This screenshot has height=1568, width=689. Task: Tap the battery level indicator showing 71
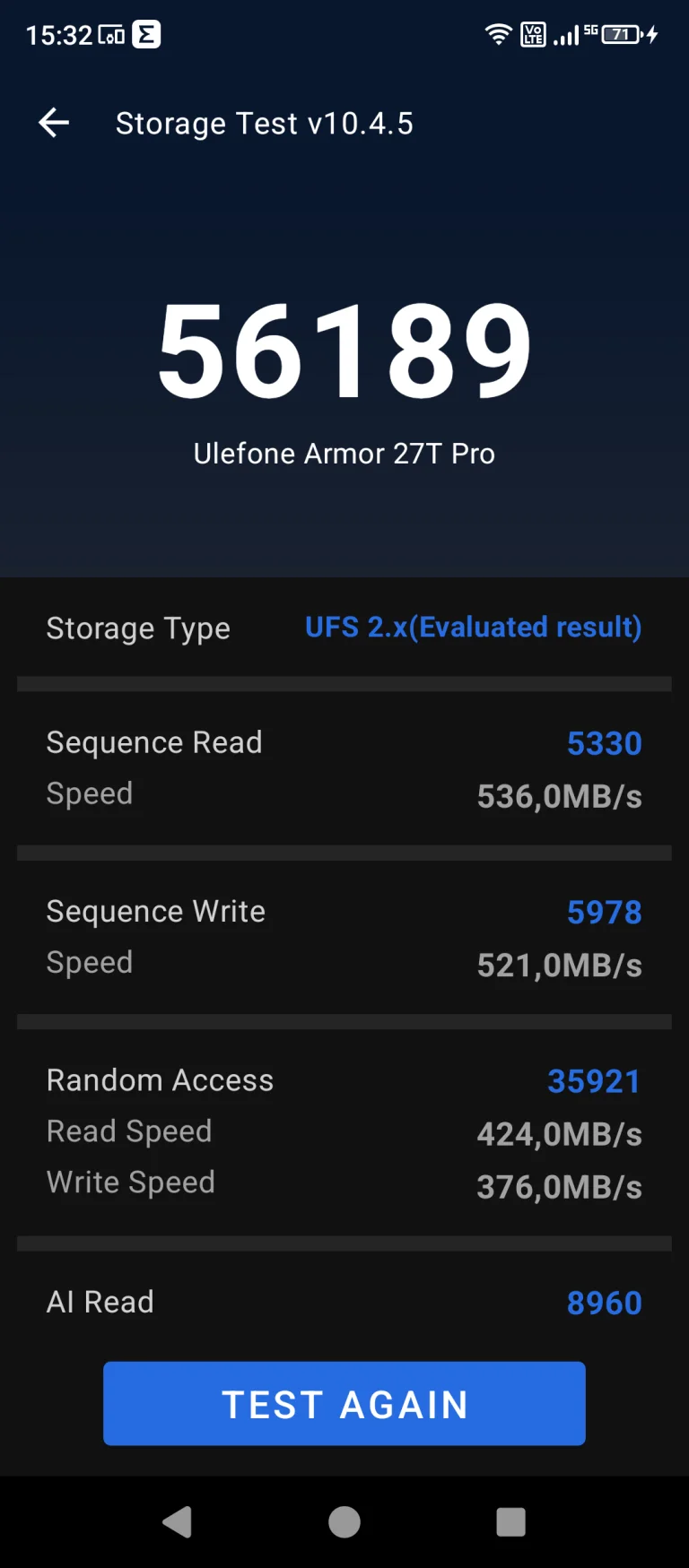tap(620, 34)
